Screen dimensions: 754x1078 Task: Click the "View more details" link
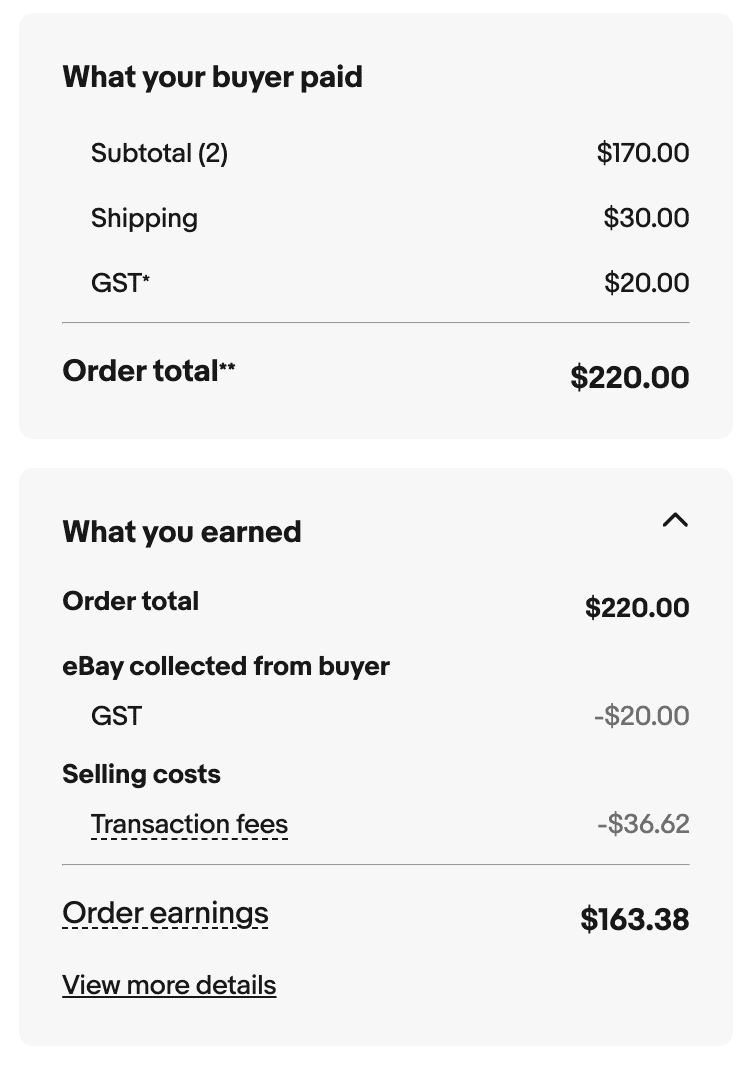(169, 985)
